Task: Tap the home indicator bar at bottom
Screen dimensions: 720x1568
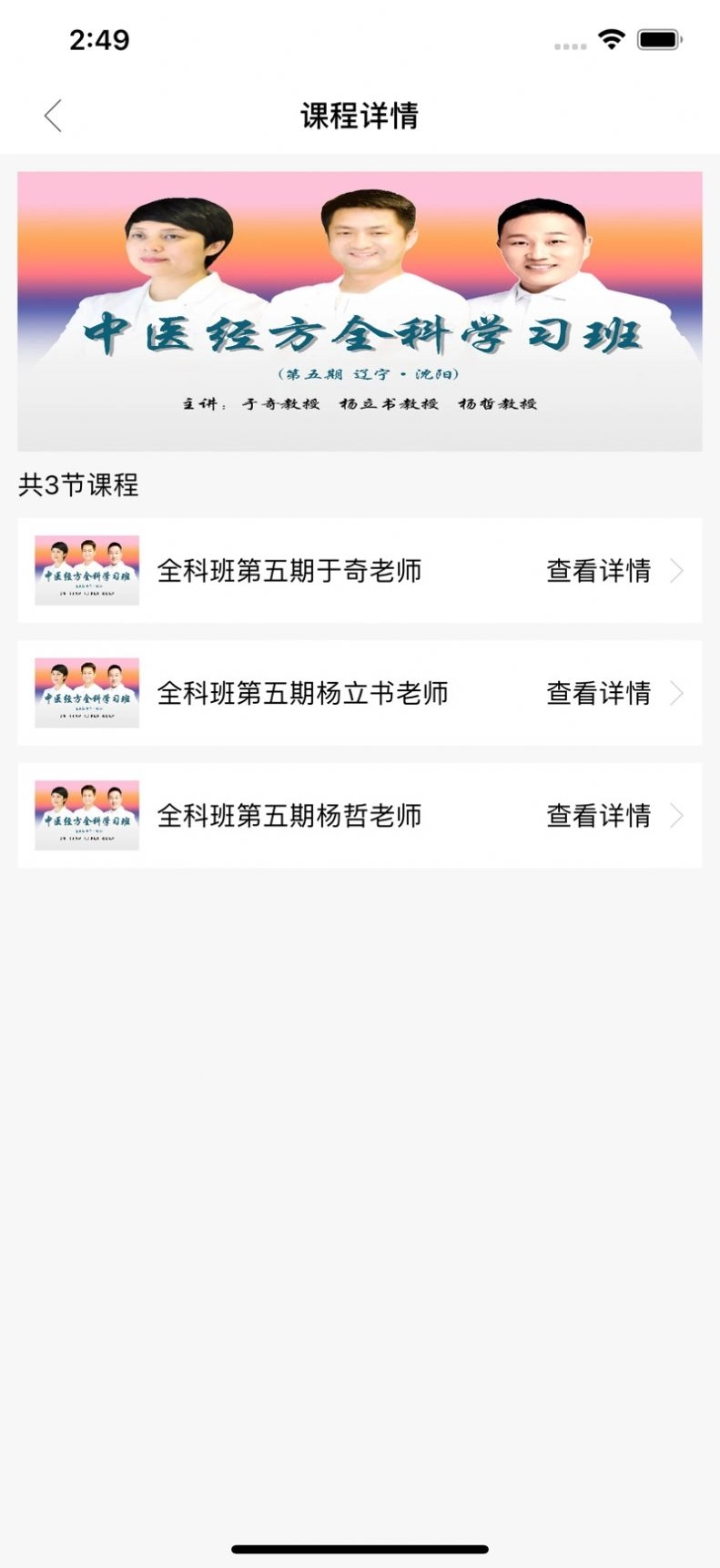Action: pos(360,1550)
